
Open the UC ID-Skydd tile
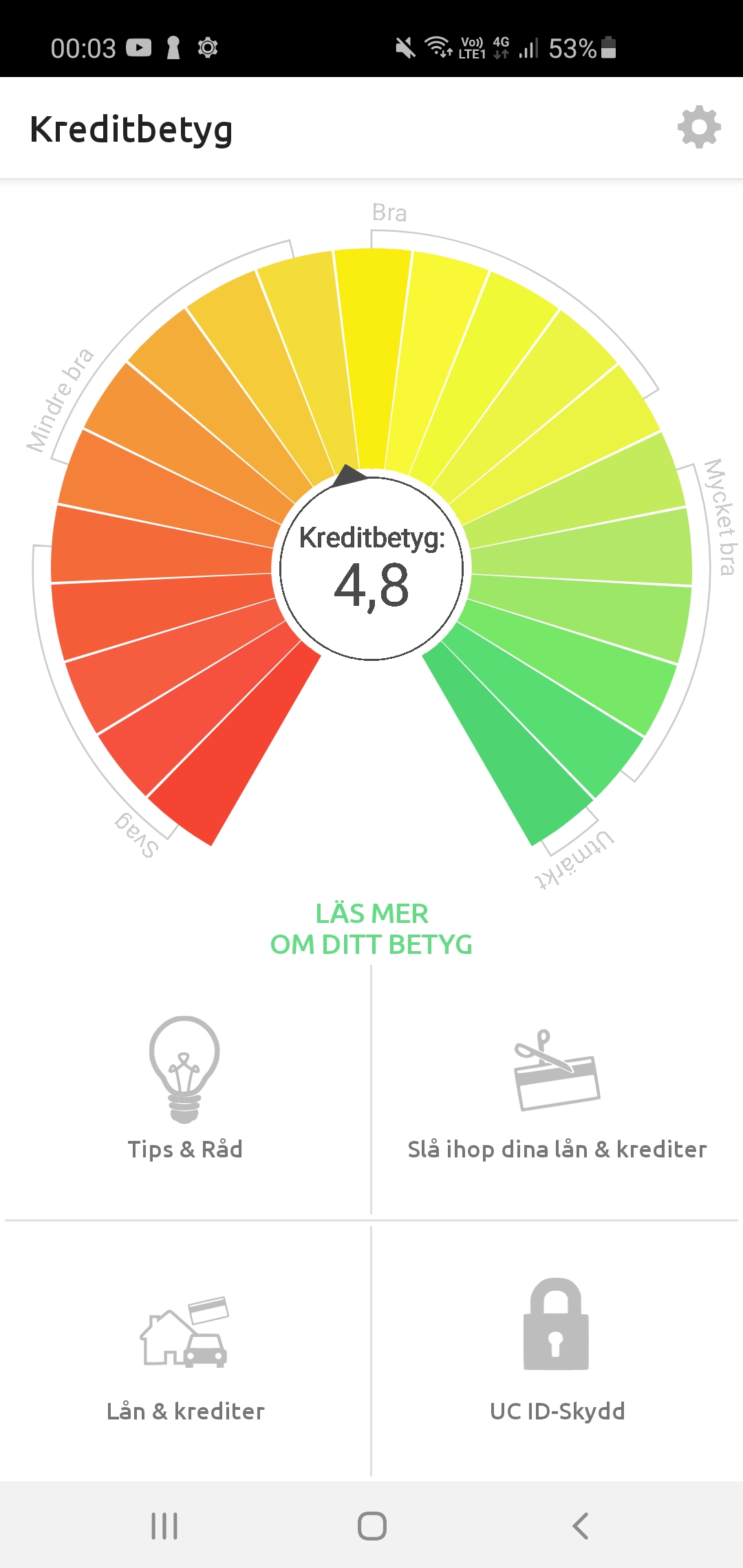click(557, 1351)
